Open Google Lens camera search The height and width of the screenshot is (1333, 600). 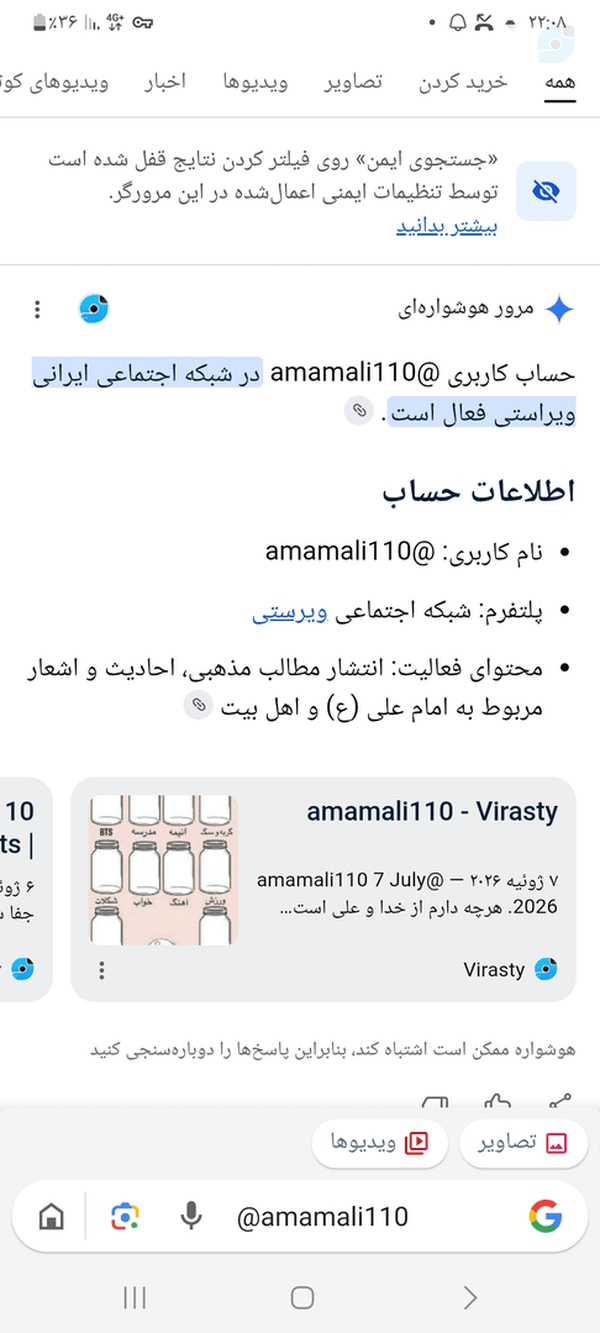tap(125, 1217)
